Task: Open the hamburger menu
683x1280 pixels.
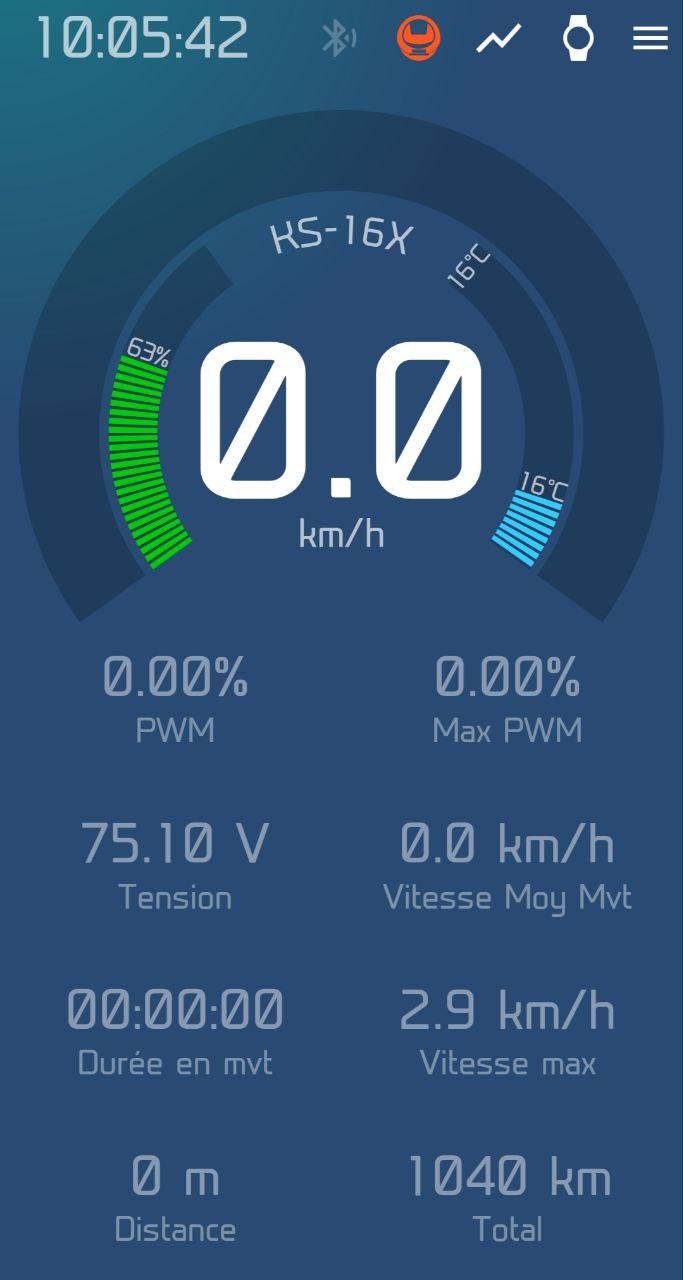Action: (650, 38)
